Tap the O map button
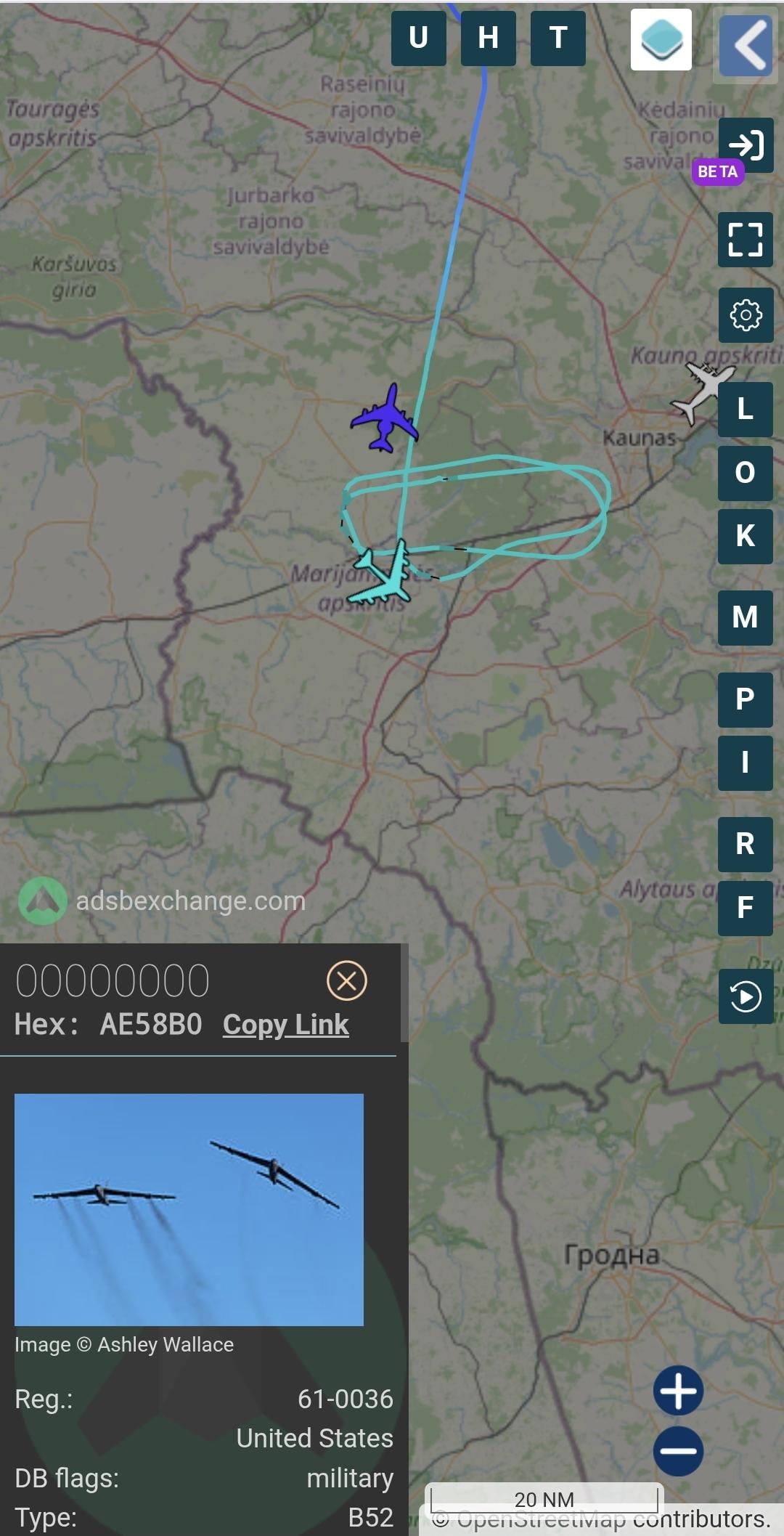 [x=746, y=473]
